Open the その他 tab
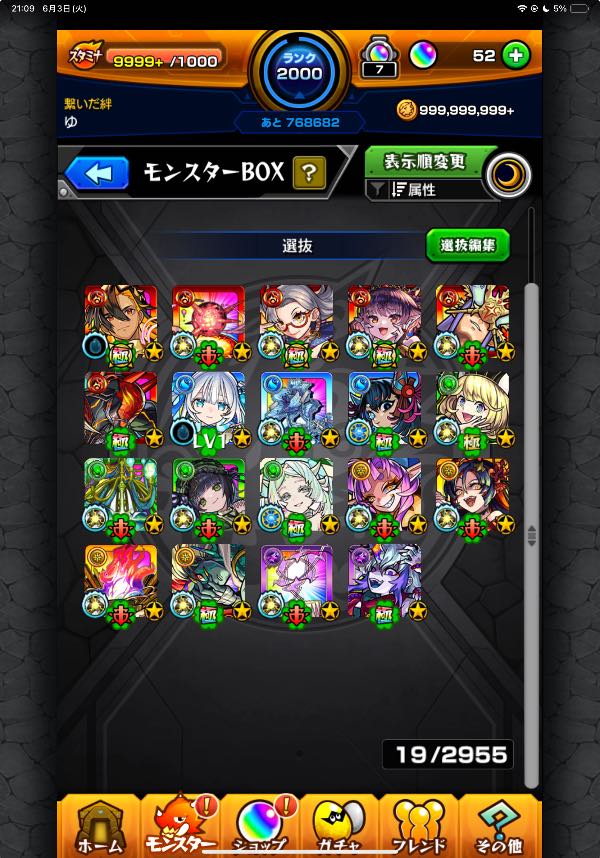The width and height of the screenshot is (600, 858). [x=499, y=826]
